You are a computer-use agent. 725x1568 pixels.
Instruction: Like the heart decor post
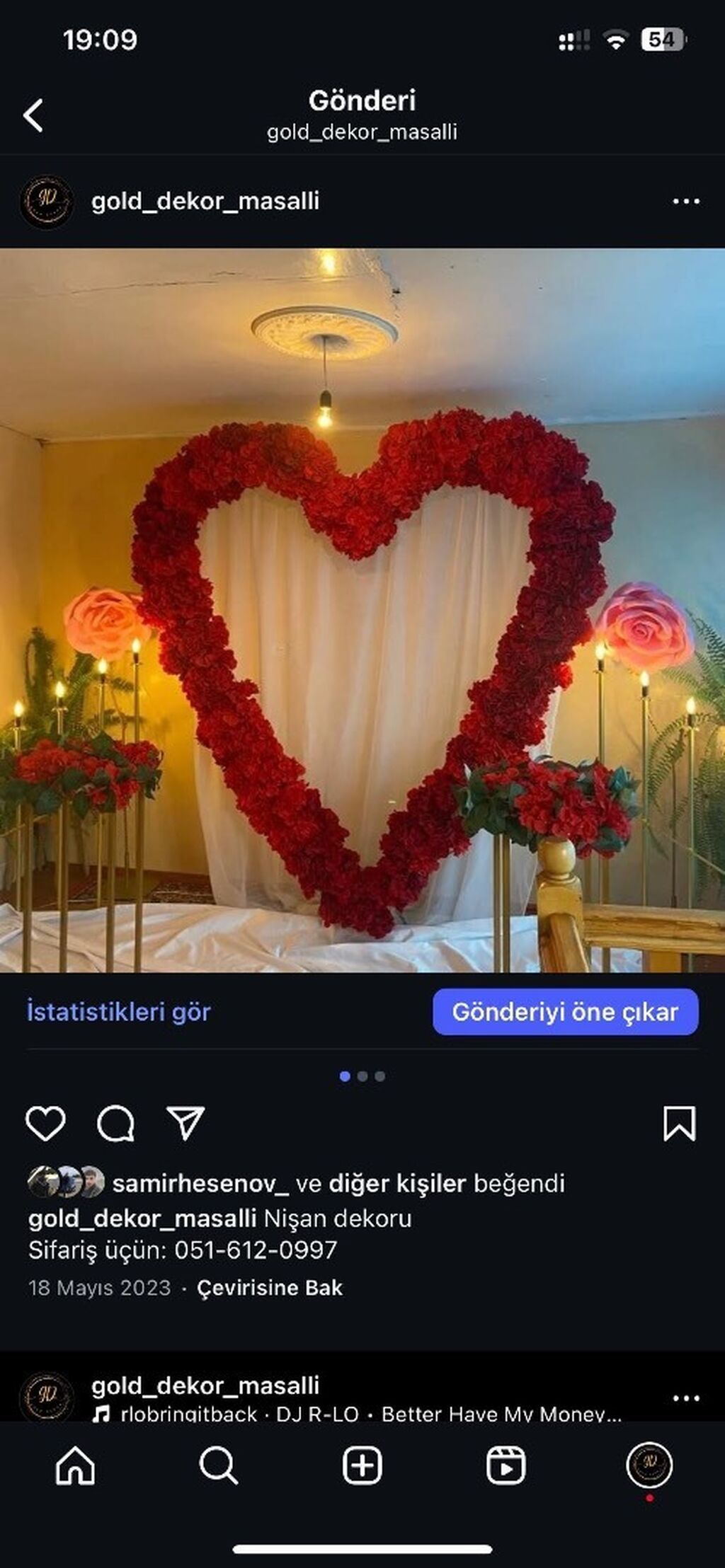tap(45, 1123)
